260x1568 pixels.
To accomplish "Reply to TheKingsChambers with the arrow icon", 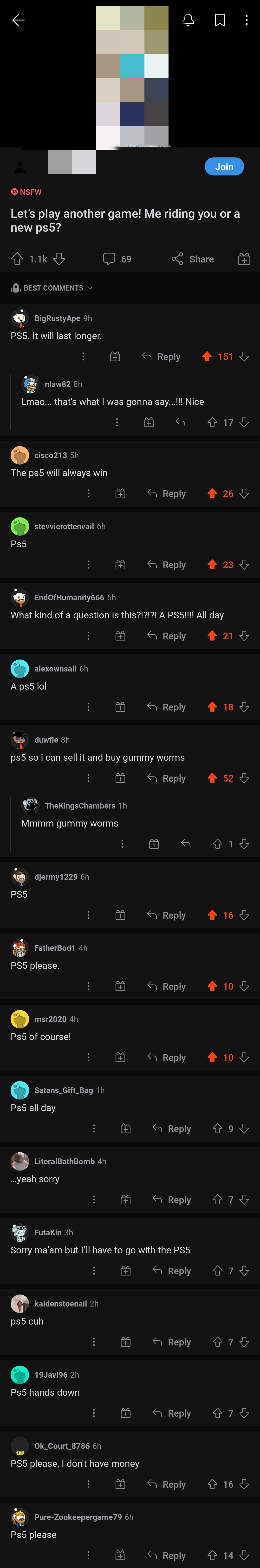I will coord(186,844).
